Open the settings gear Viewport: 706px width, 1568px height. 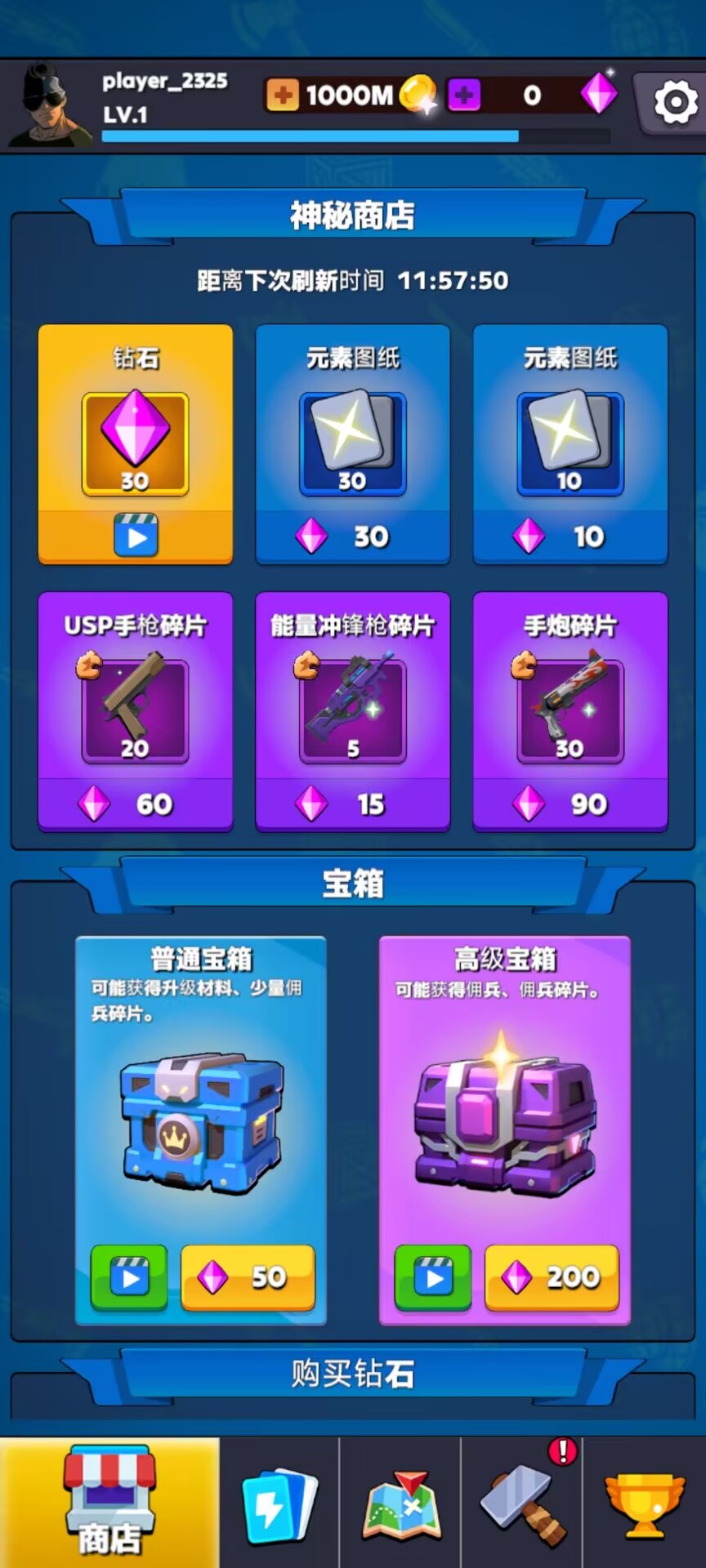675,102
